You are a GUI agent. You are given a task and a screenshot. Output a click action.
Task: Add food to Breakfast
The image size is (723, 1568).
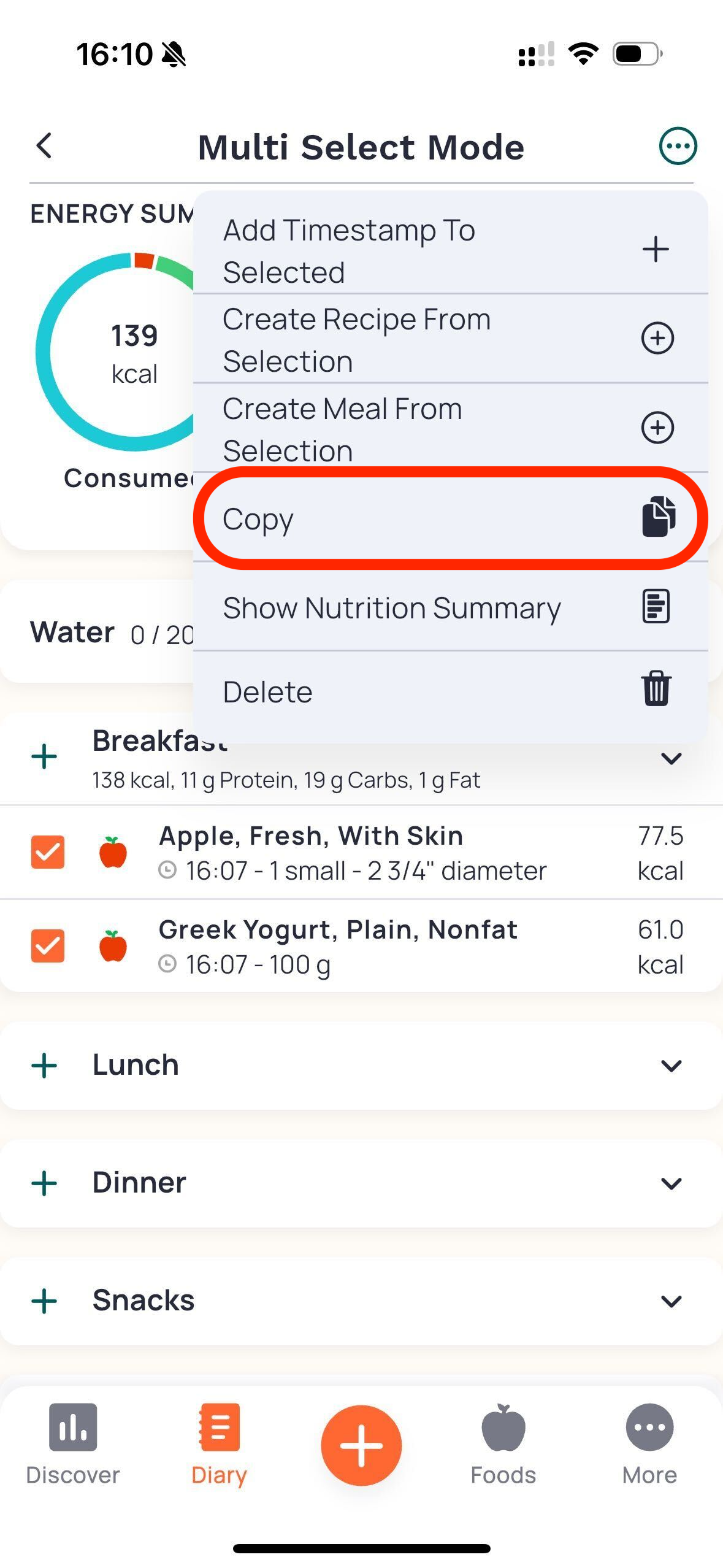(44, 756)
